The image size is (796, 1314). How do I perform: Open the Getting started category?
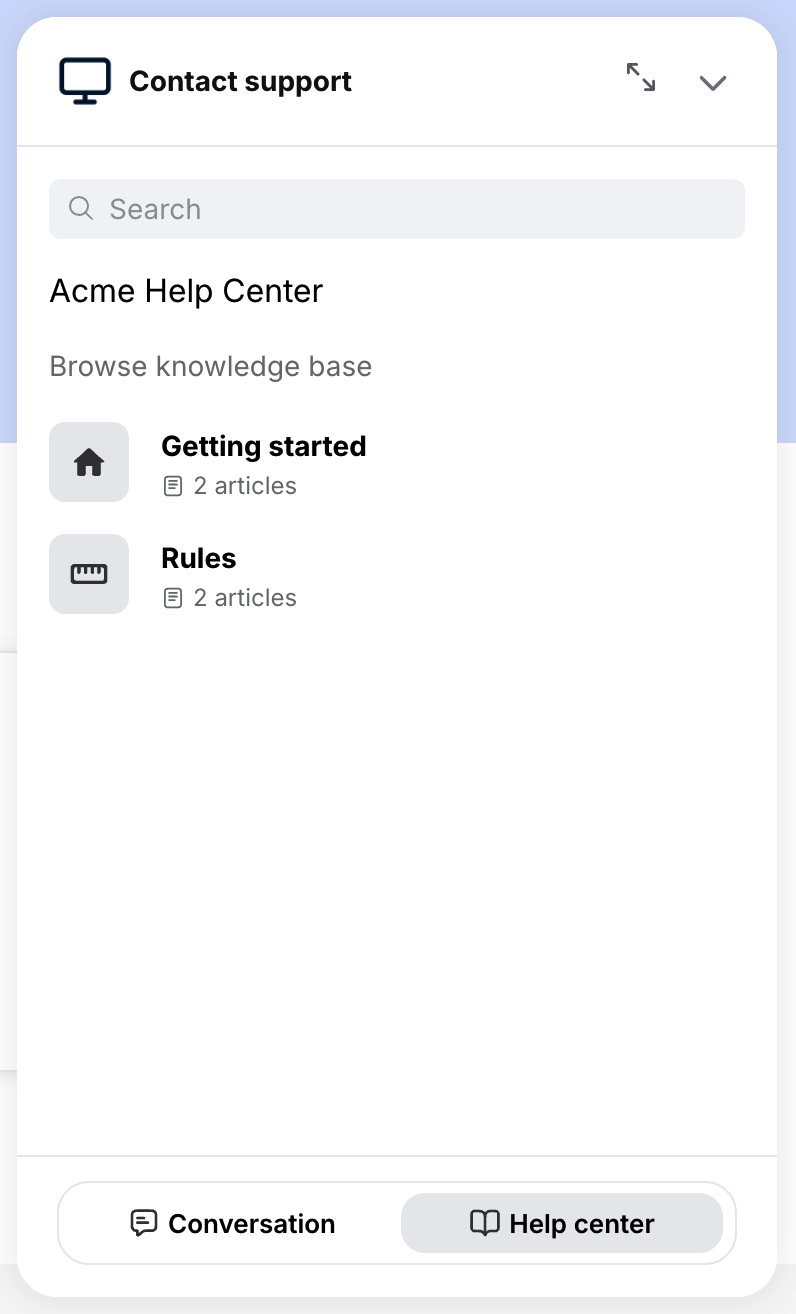(x=263, y=446)
